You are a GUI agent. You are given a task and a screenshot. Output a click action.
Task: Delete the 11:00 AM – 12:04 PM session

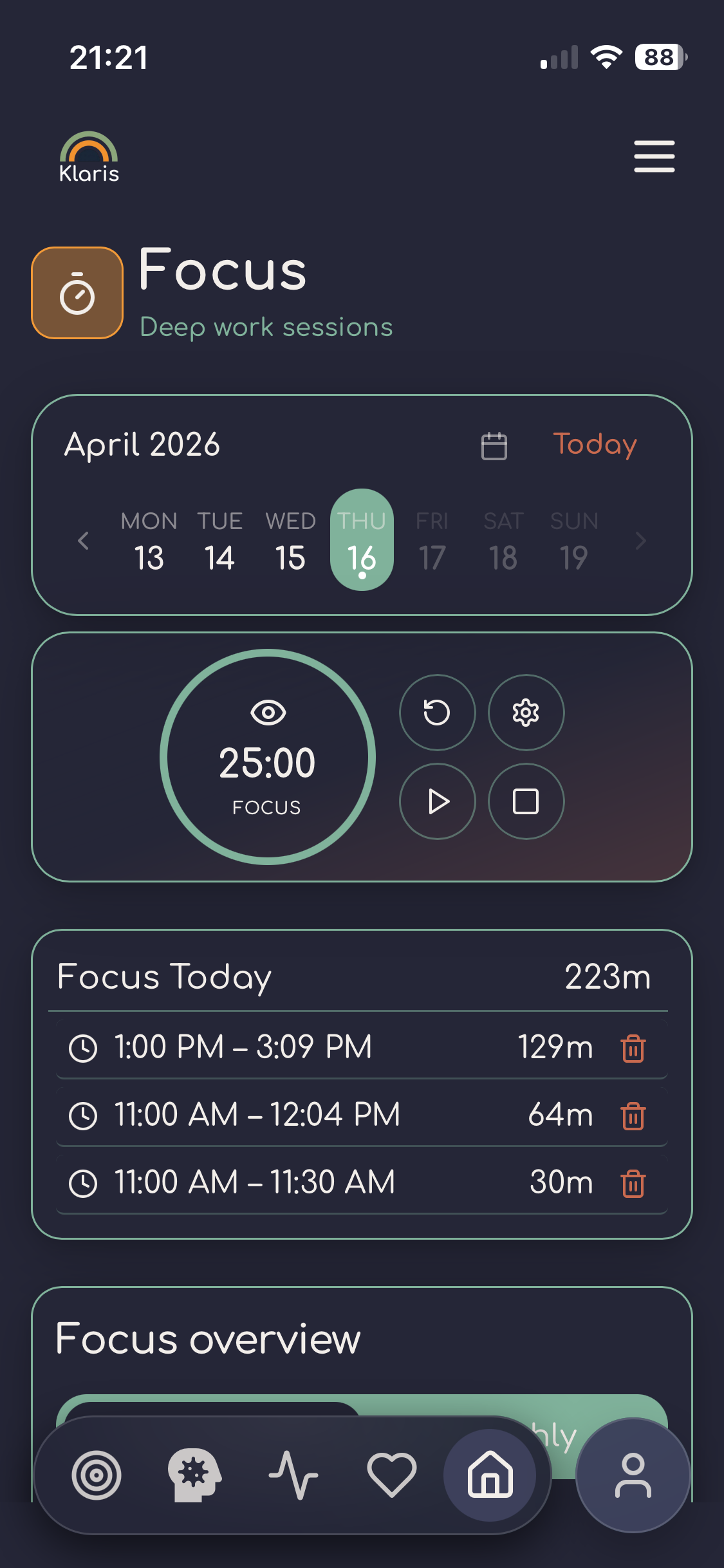click(x=633, y=1115)
